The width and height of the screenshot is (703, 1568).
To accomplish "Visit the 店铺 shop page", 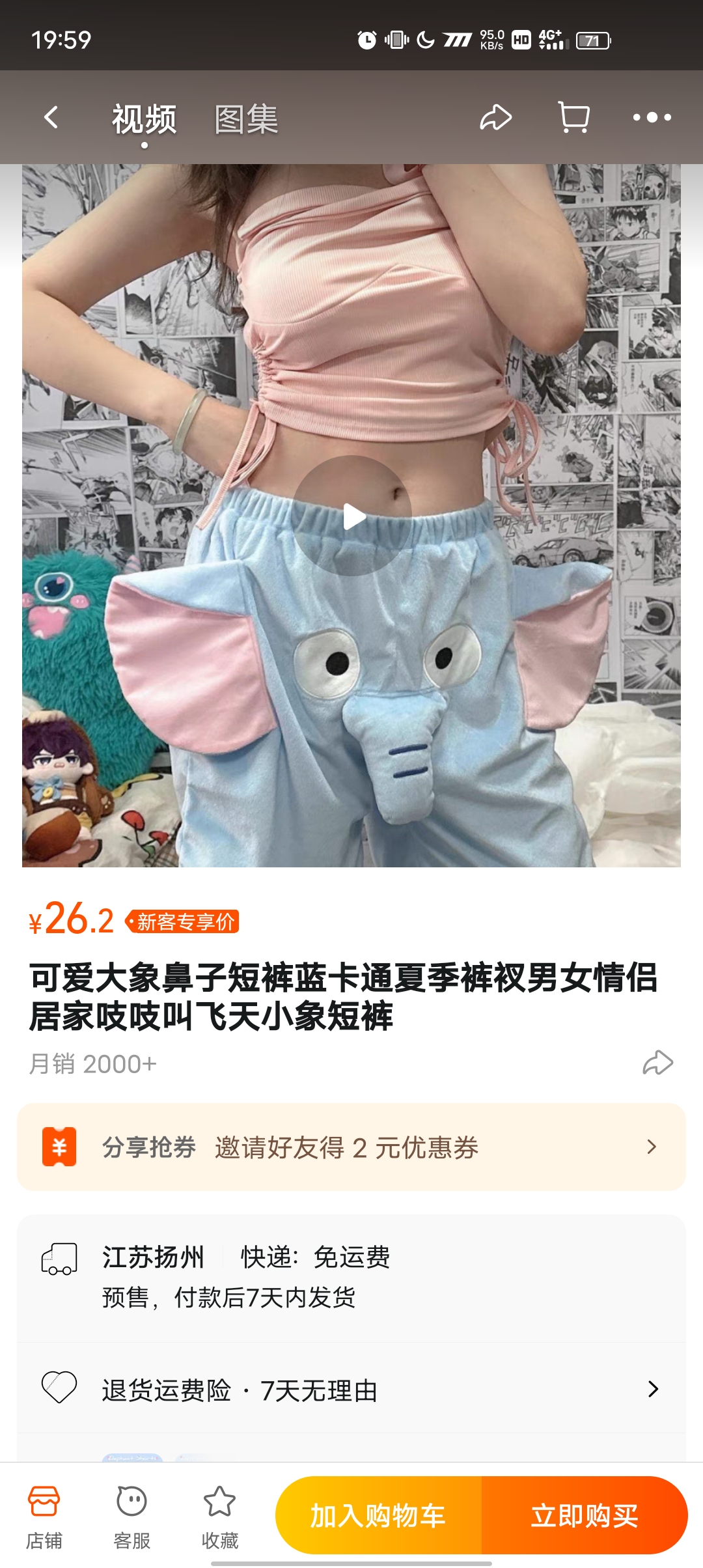I will pyautogui.click(x=44, y=1515).
